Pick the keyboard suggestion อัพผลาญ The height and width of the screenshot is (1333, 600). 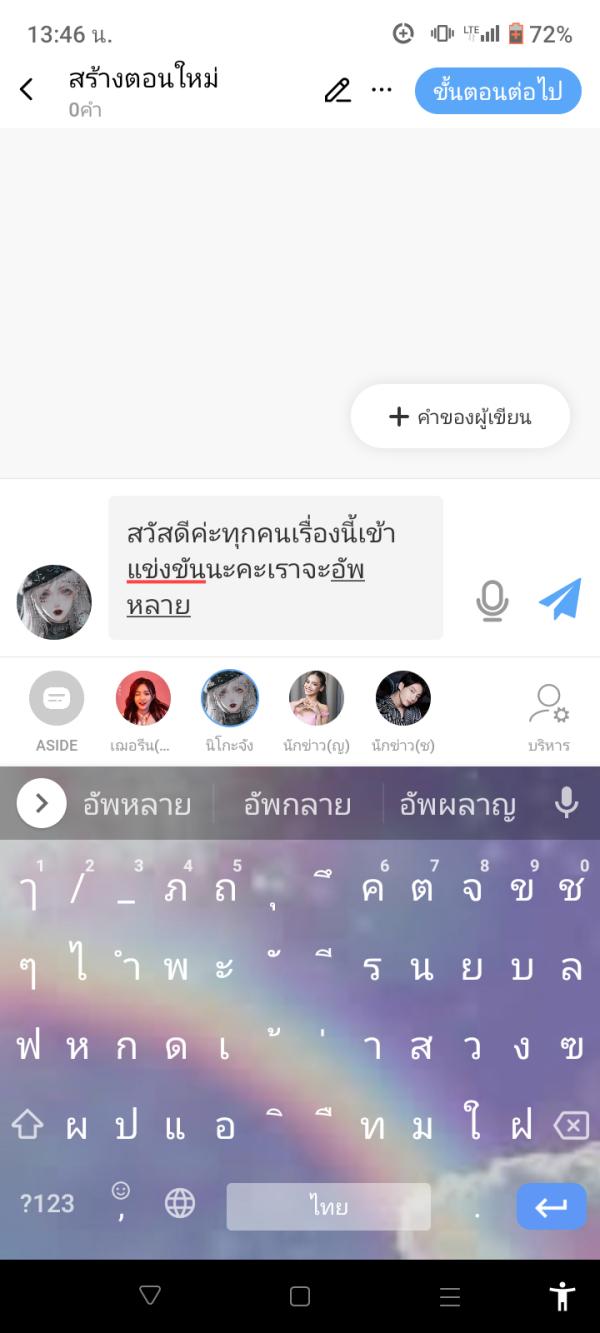tap(457, 804)
